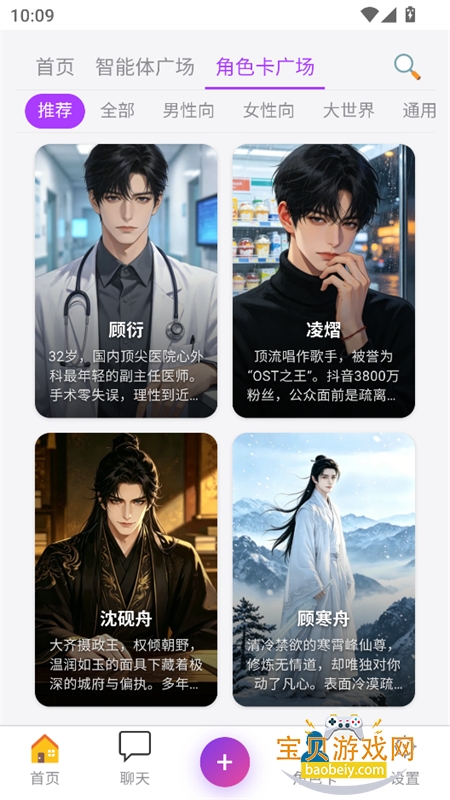Choose the 通用 category chip

click(419, 111)
